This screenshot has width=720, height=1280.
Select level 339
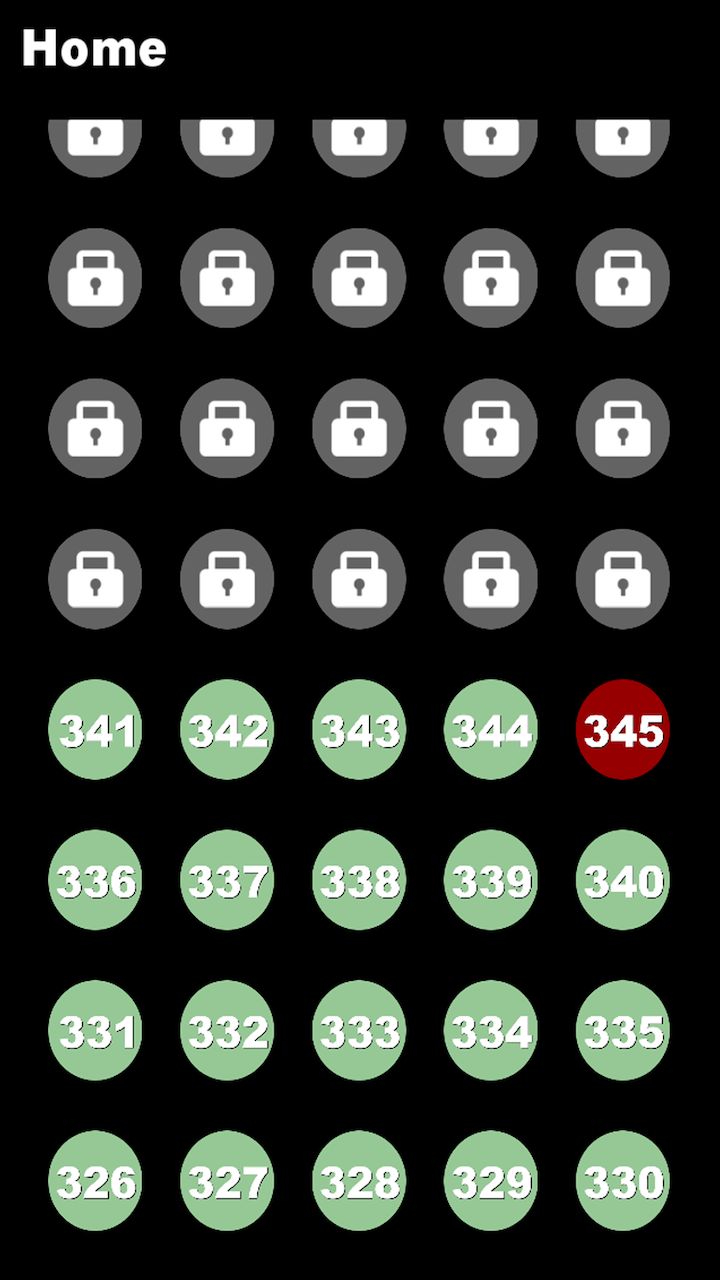coord(491,880)
